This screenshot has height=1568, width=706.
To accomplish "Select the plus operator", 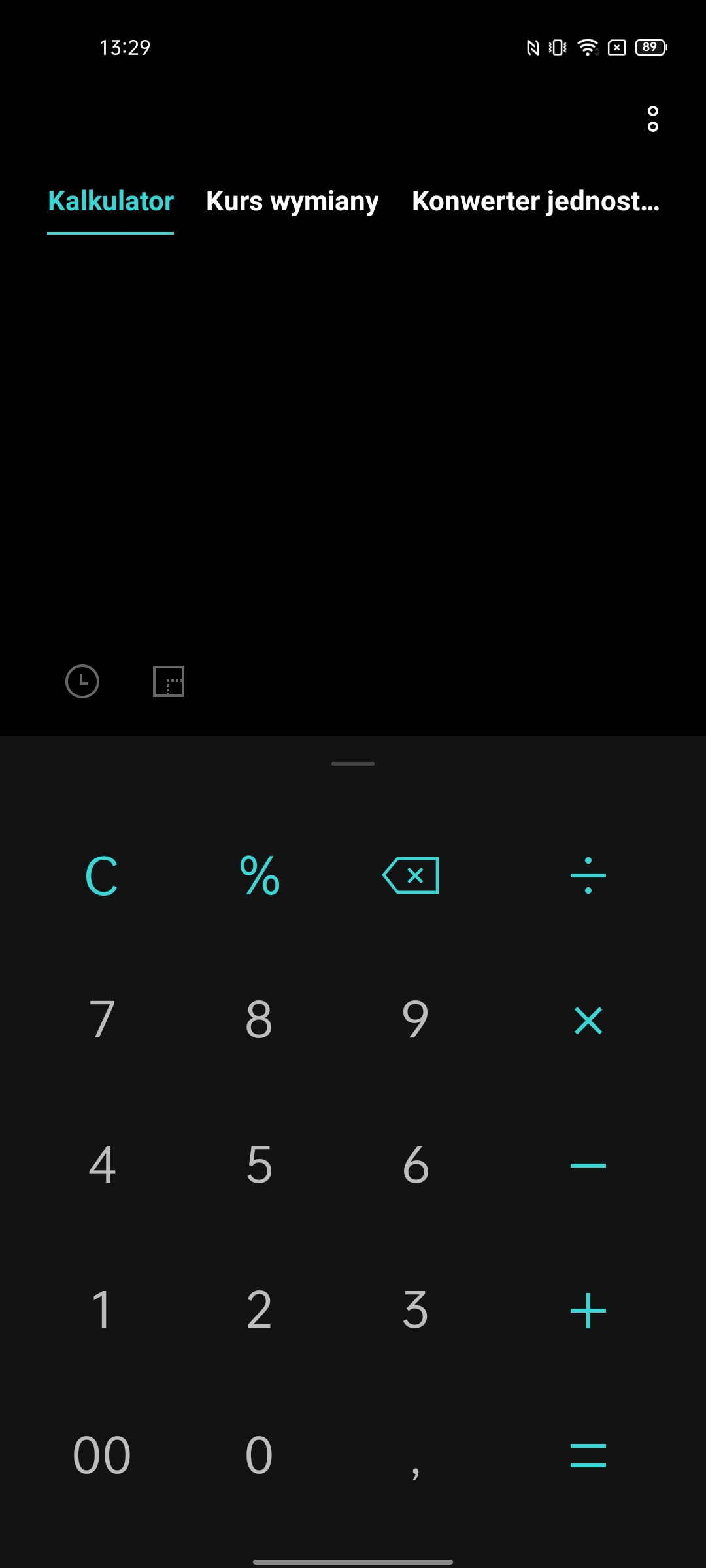I will pyautogui.click(x=588, y=1310).
